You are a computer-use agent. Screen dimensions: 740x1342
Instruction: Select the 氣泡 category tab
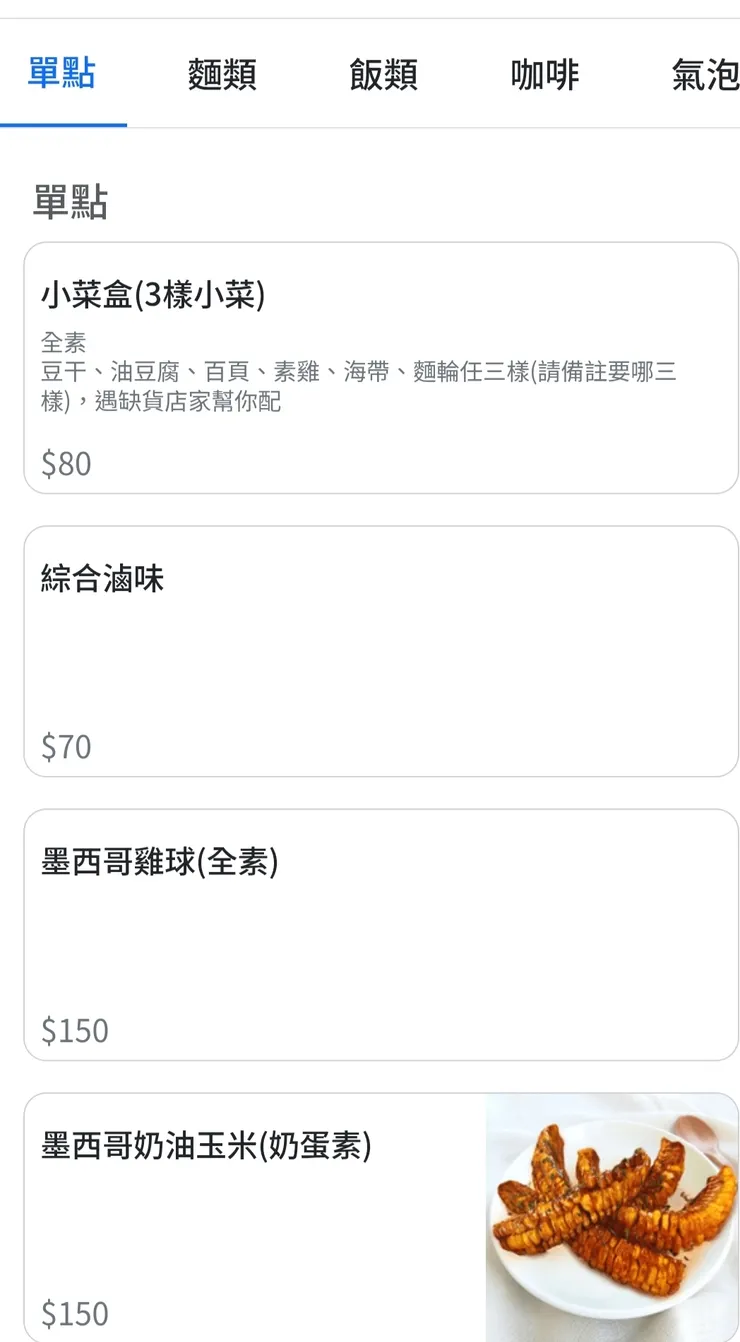704,75
